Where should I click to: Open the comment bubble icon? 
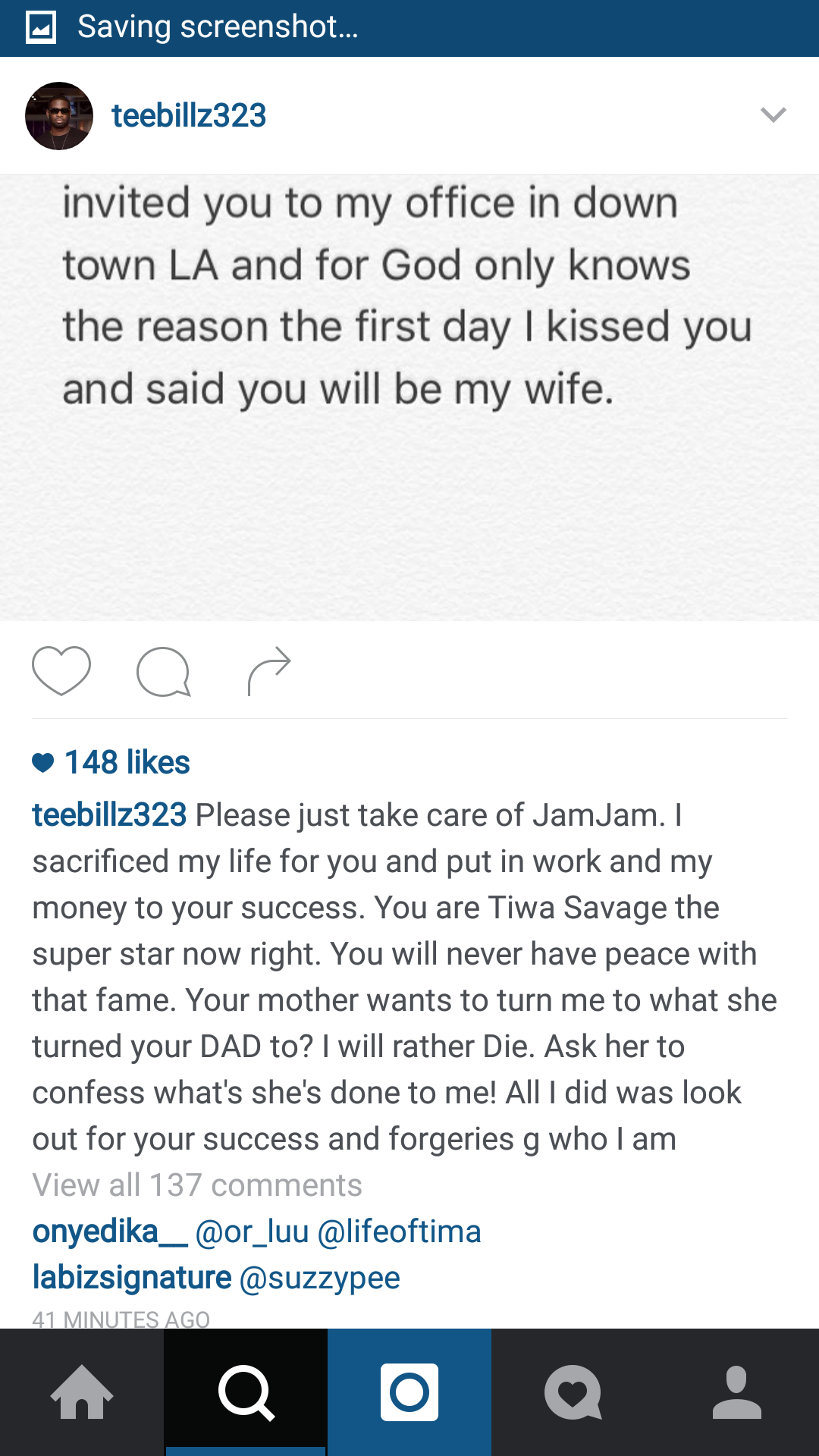point(164,672)
